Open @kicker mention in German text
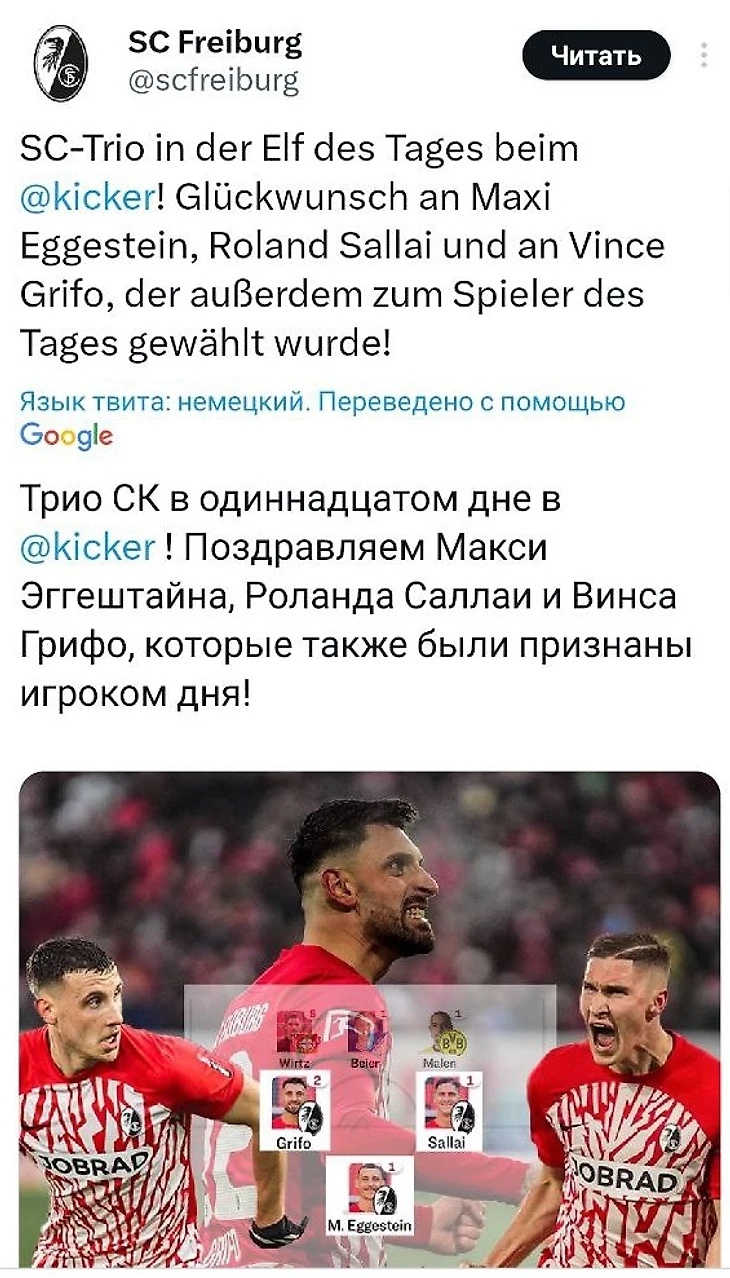This screenshot has width=730, height=1278. (x=85, y=197)
